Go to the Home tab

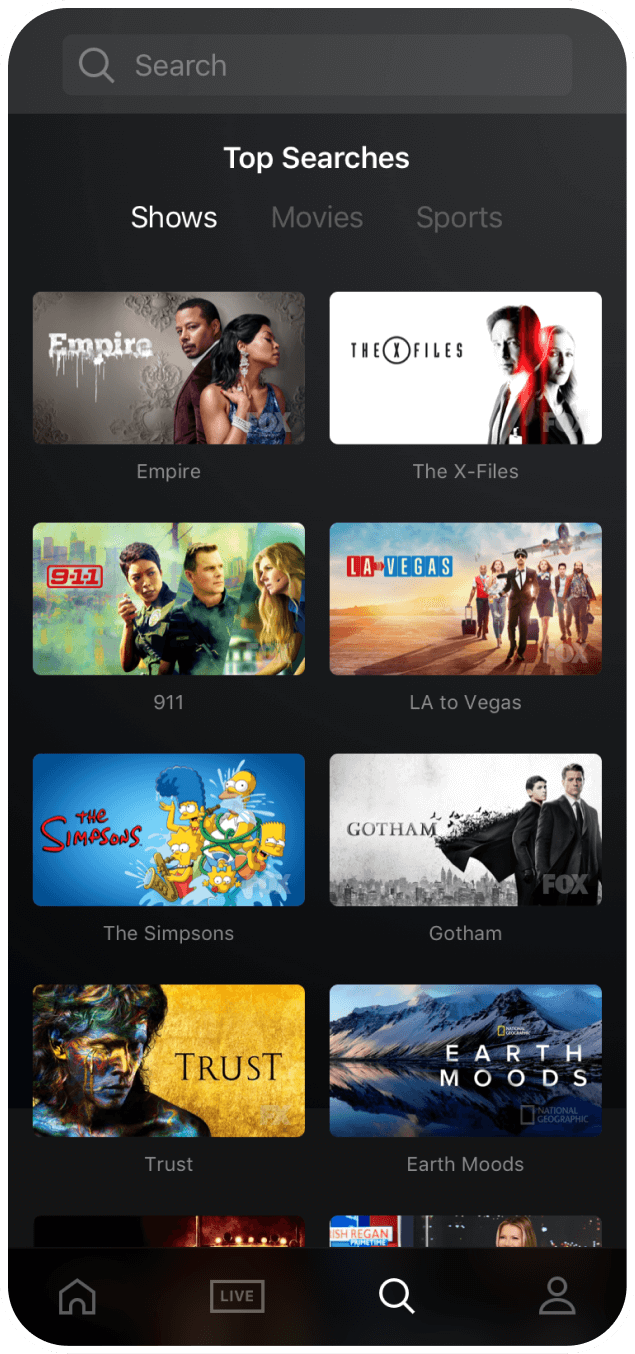[x=78, y=1296]
